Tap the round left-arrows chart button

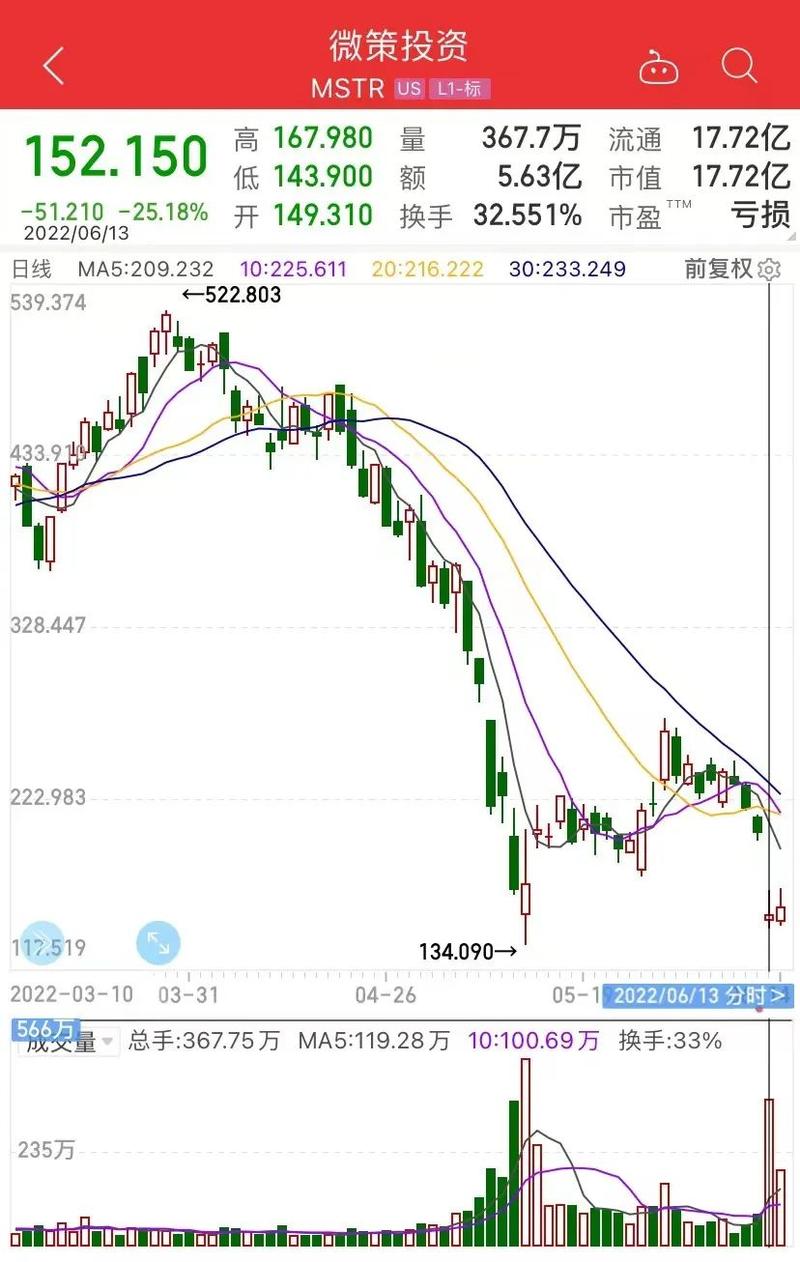click(42, 942)
